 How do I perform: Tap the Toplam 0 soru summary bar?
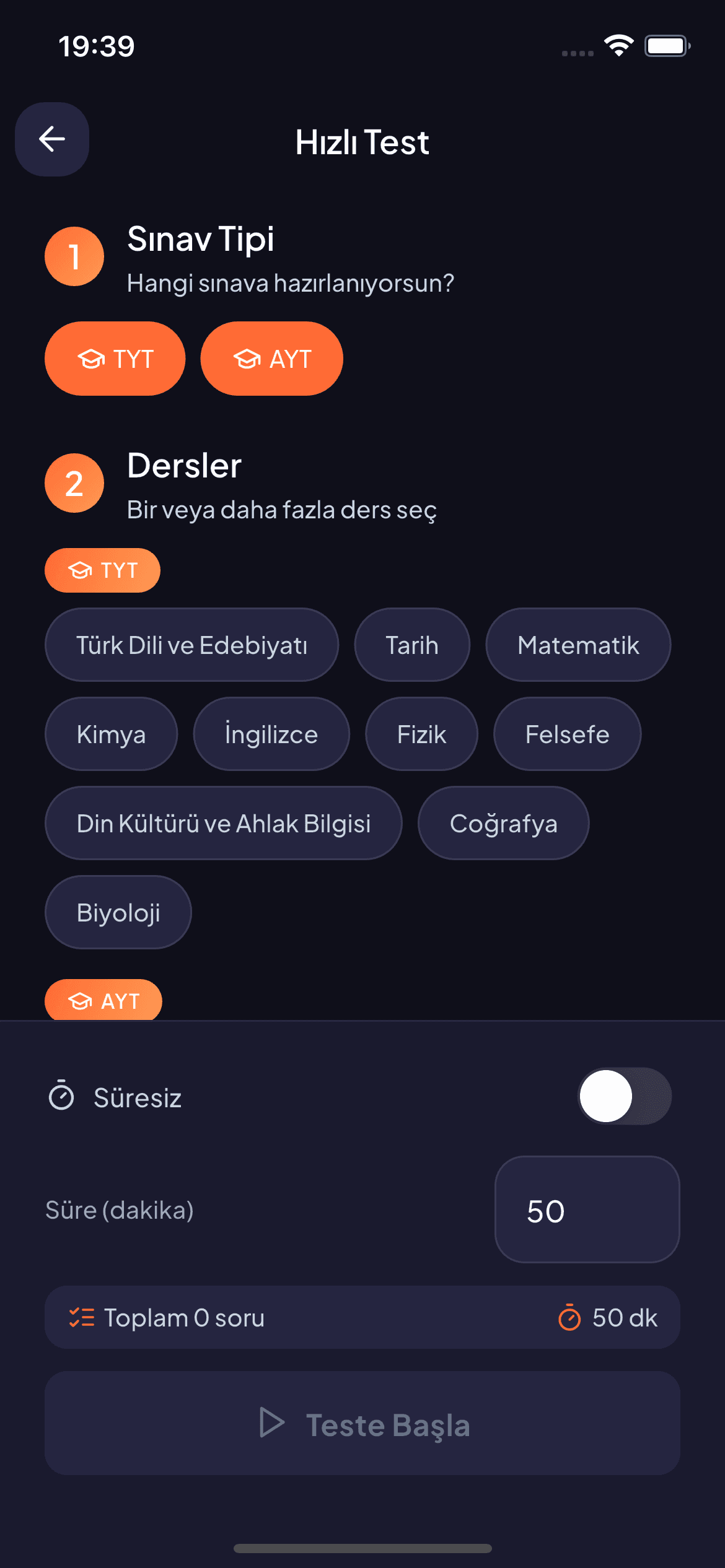coord(362,1317)
